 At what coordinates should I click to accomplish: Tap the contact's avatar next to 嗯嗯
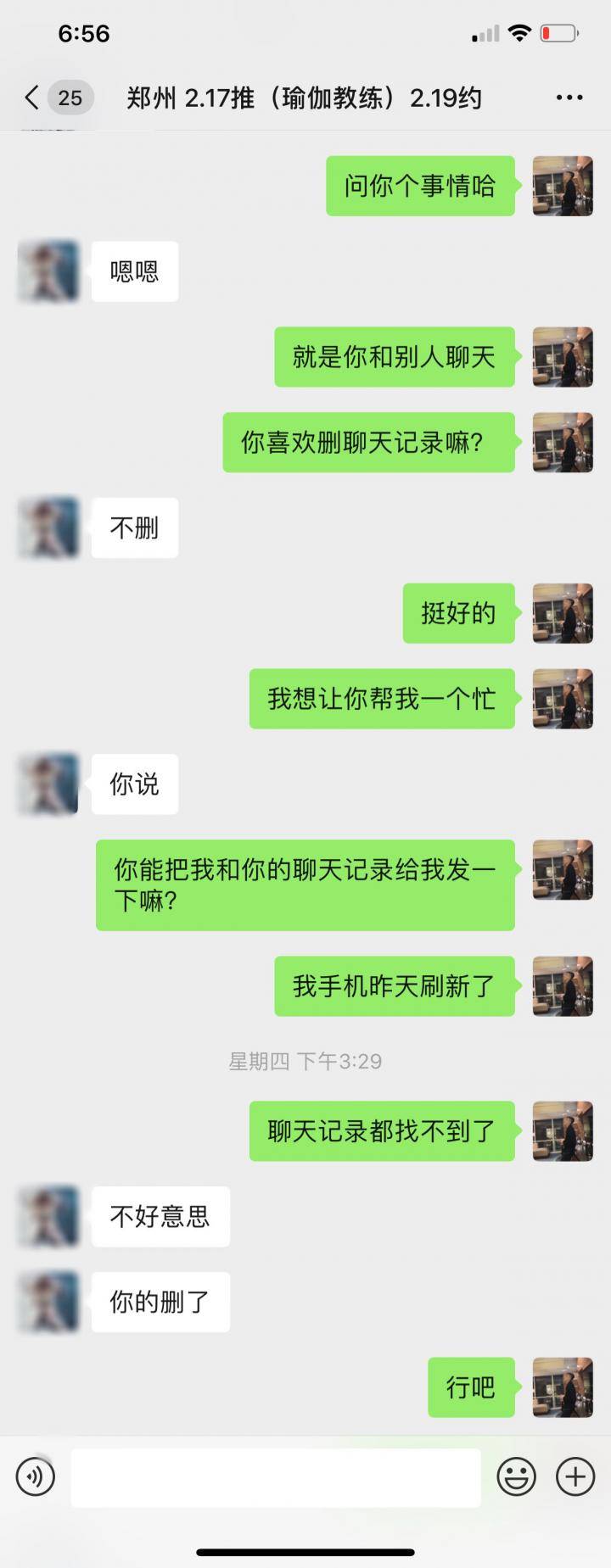[47, 271]
